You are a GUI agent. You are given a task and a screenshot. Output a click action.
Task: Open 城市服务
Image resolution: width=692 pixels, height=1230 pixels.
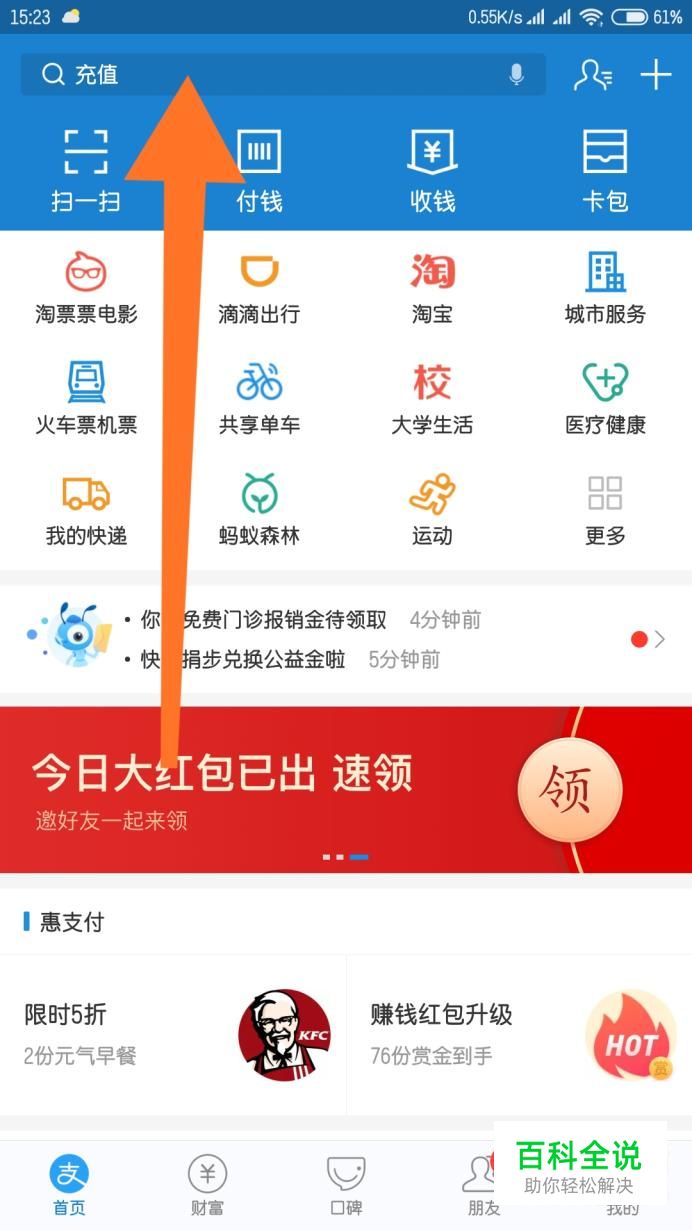tap(605, 287)
